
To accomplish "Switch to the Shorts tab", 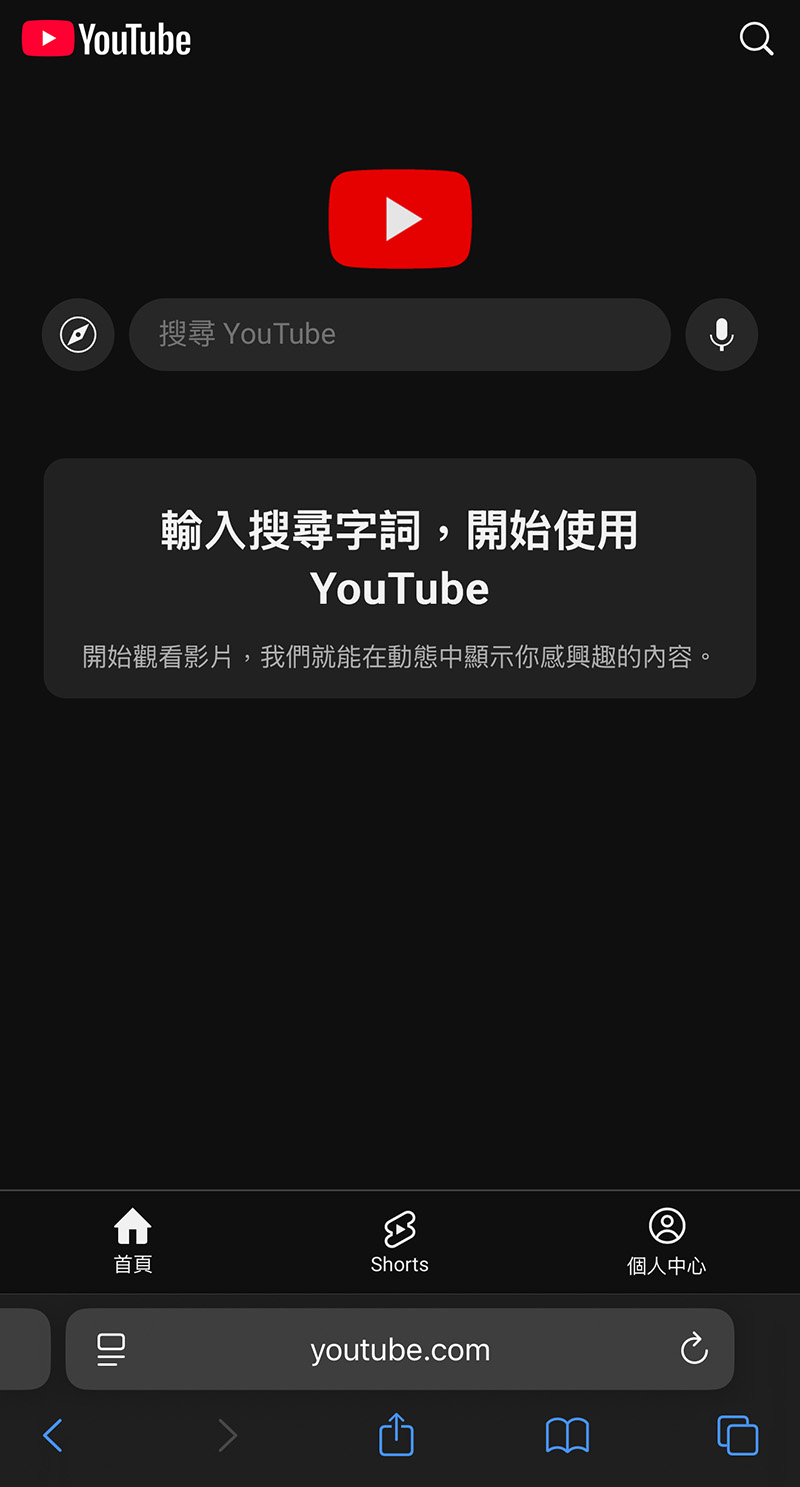I will point(399,1241).
